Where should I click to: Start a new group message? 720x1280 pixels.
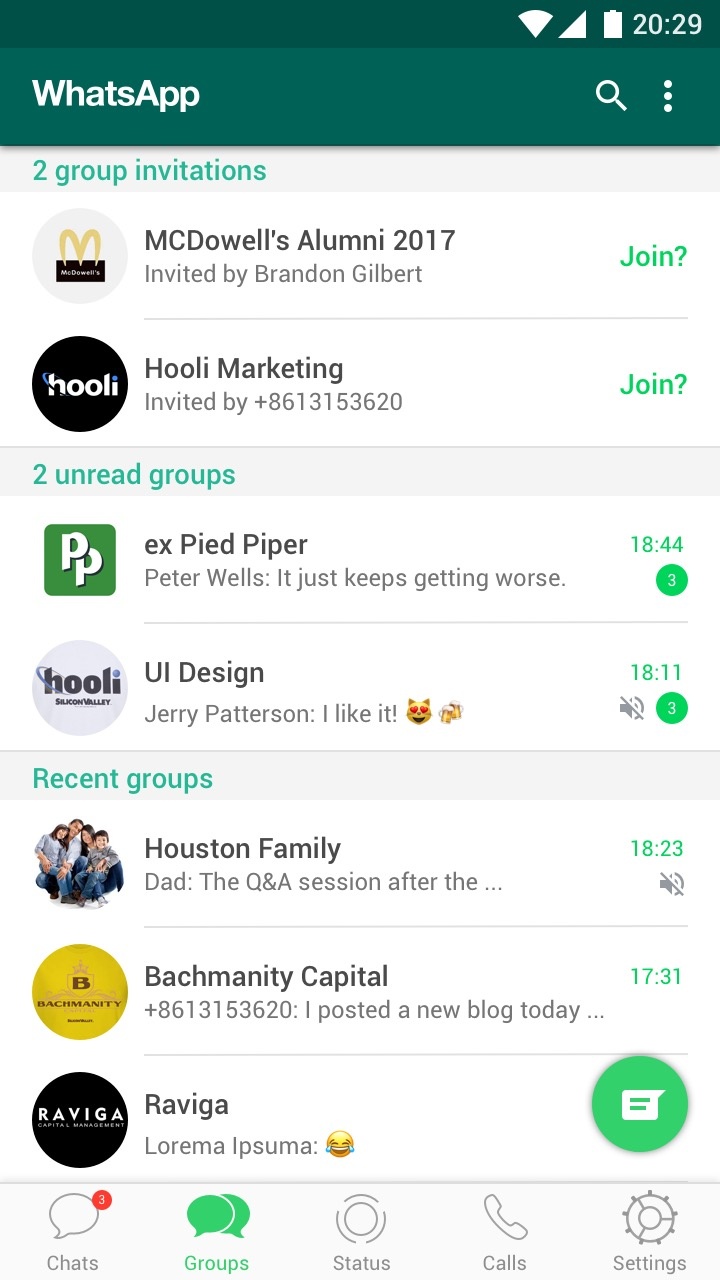pos(640,1105)
